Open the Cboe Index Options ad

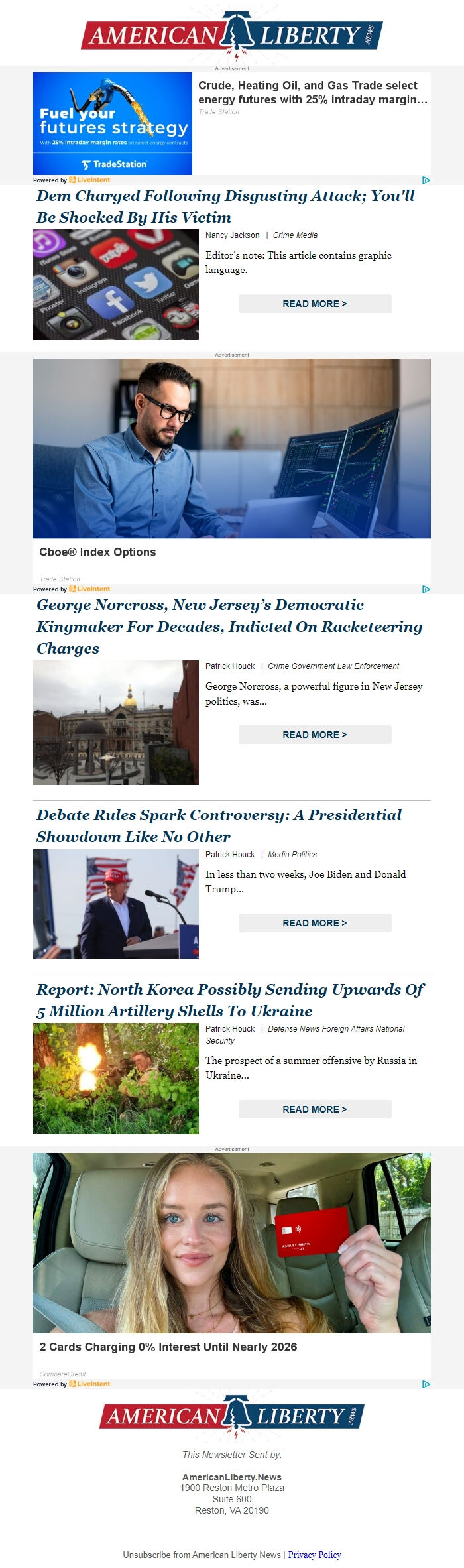pyautogui.click(x=232, y=449)
